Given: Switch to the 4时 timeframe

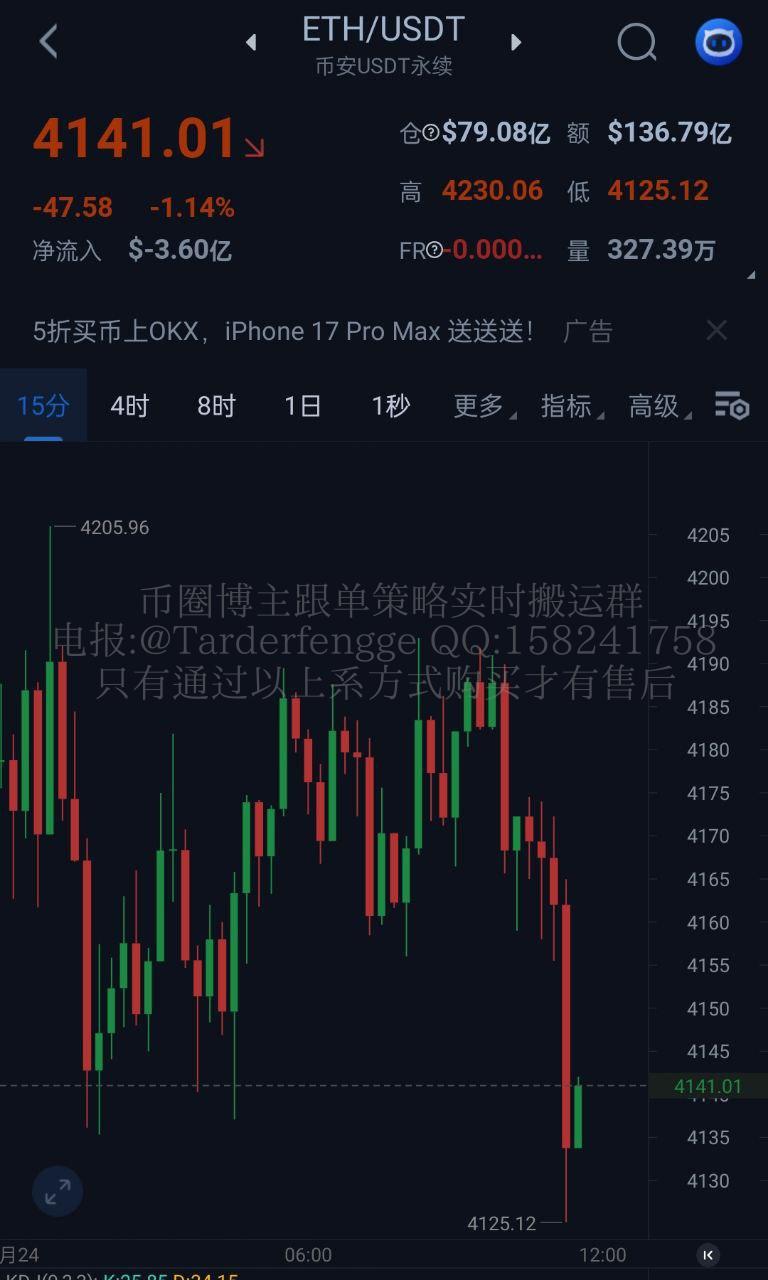Looking at the screenshot, I should [129, 406].
